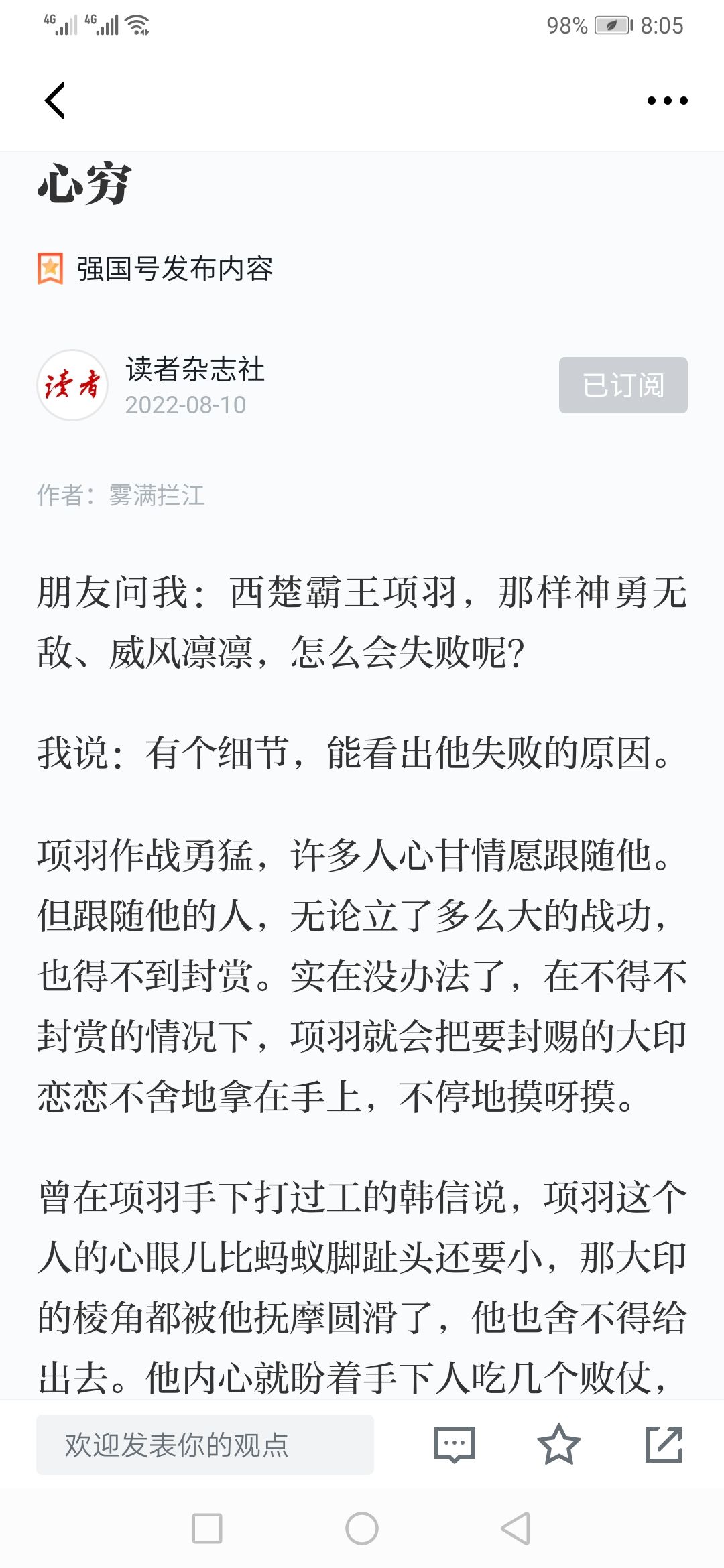
Task: Tap the 欢迎发表你的观点 comment field
Action: coord(205,1445)
